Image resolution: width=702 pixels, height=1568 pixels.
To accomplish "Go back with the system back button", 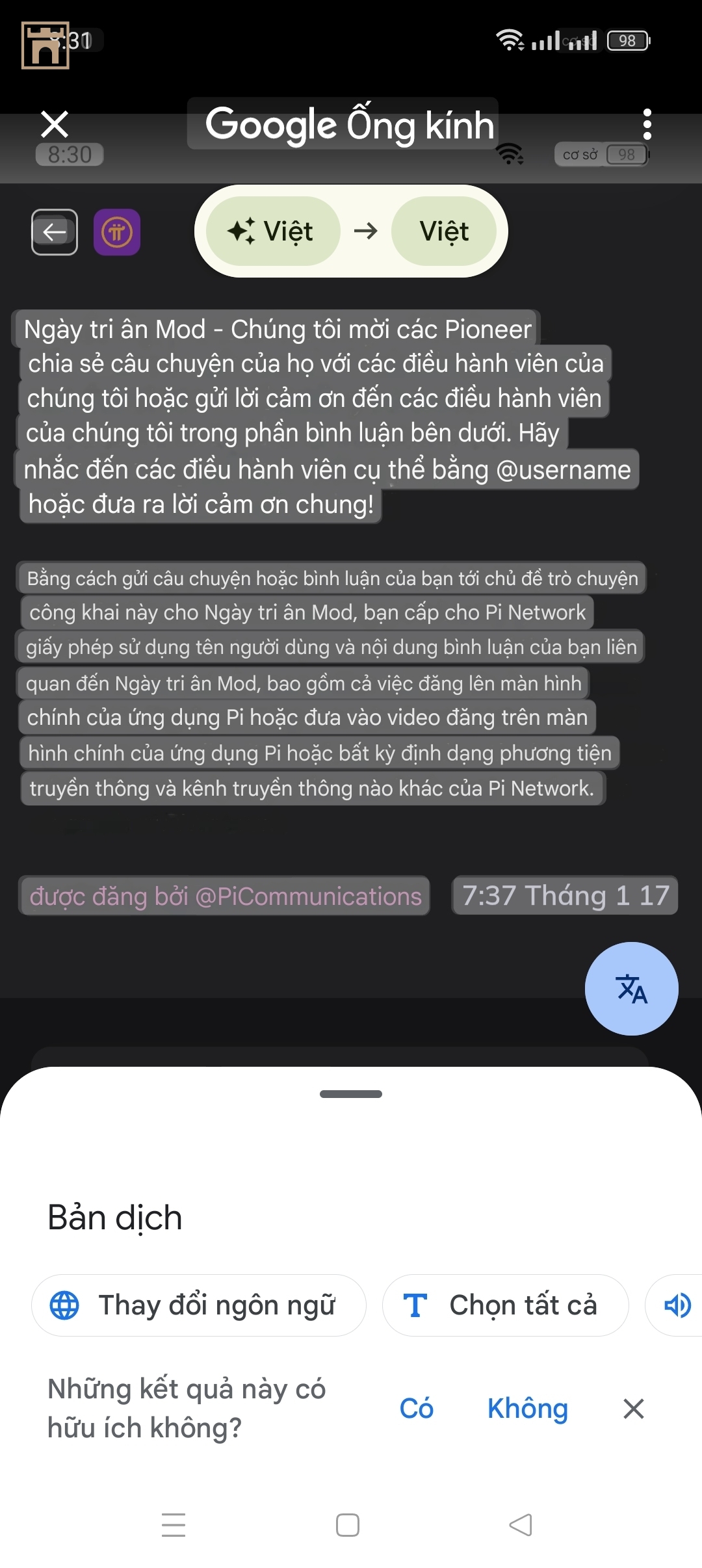I will click(521, 1525).
